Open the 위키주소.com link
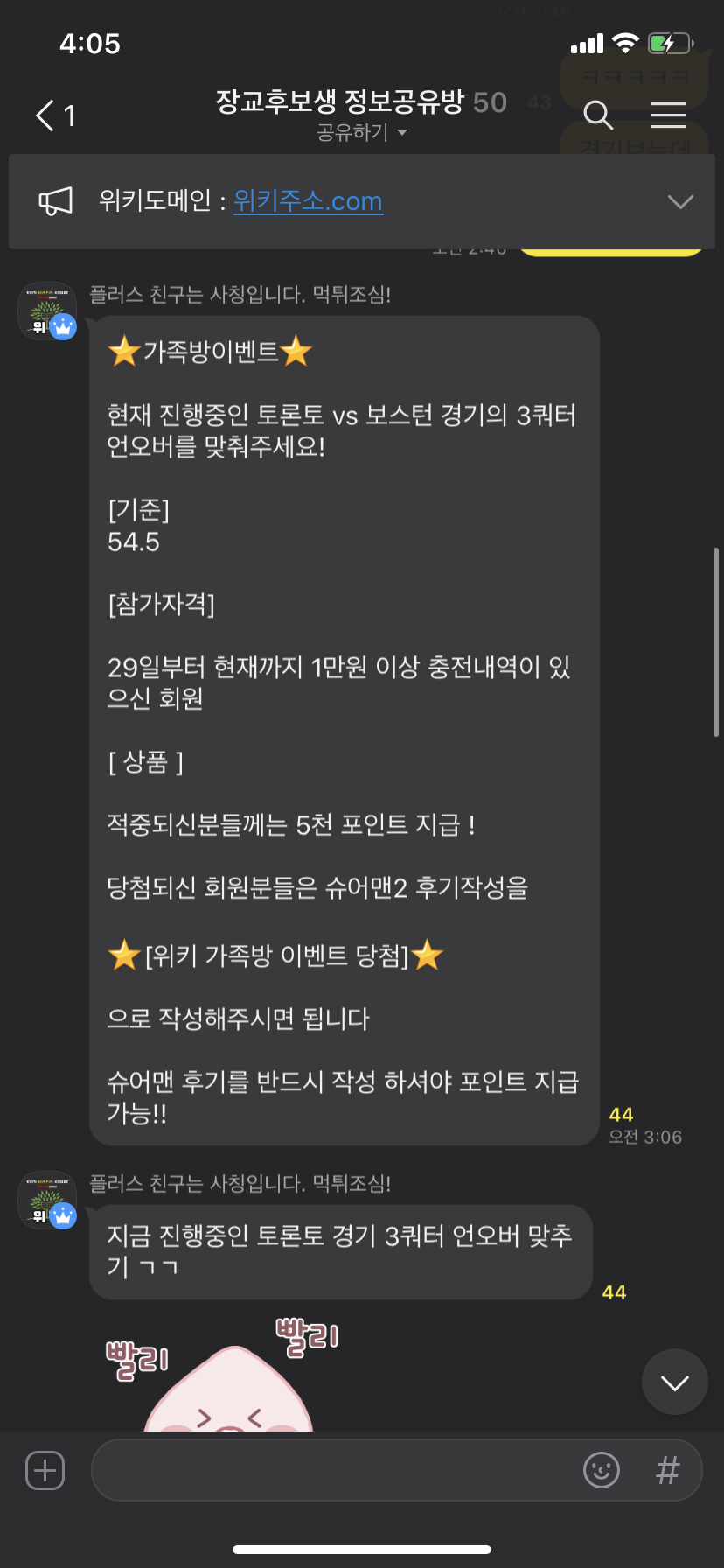This screenshot has height=1568, width=724. pos(308,201)
